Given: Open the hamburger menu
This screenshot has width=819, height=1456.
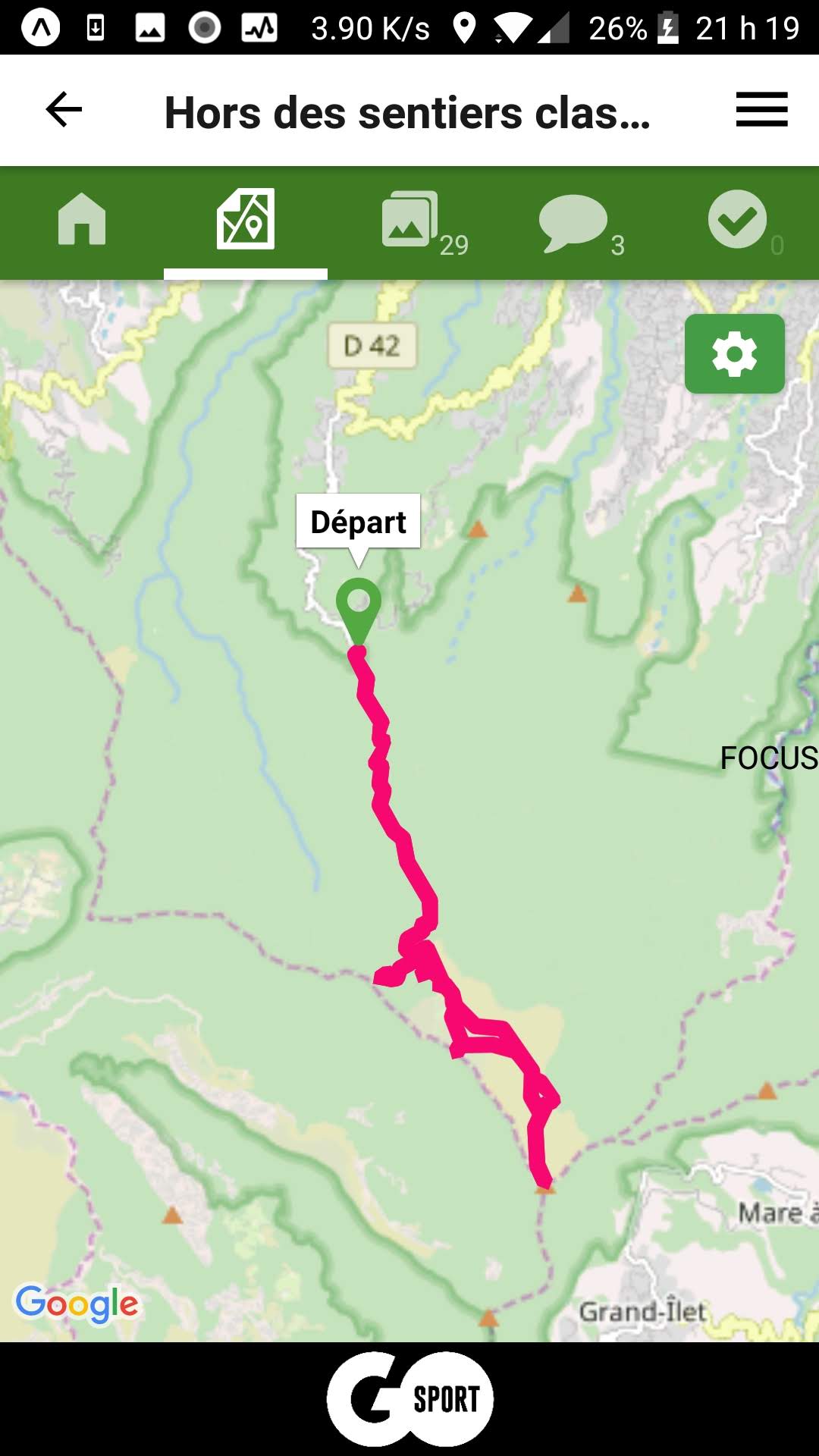Looking at the screenshot, I should pyautogui.click(x=761, y=110).
